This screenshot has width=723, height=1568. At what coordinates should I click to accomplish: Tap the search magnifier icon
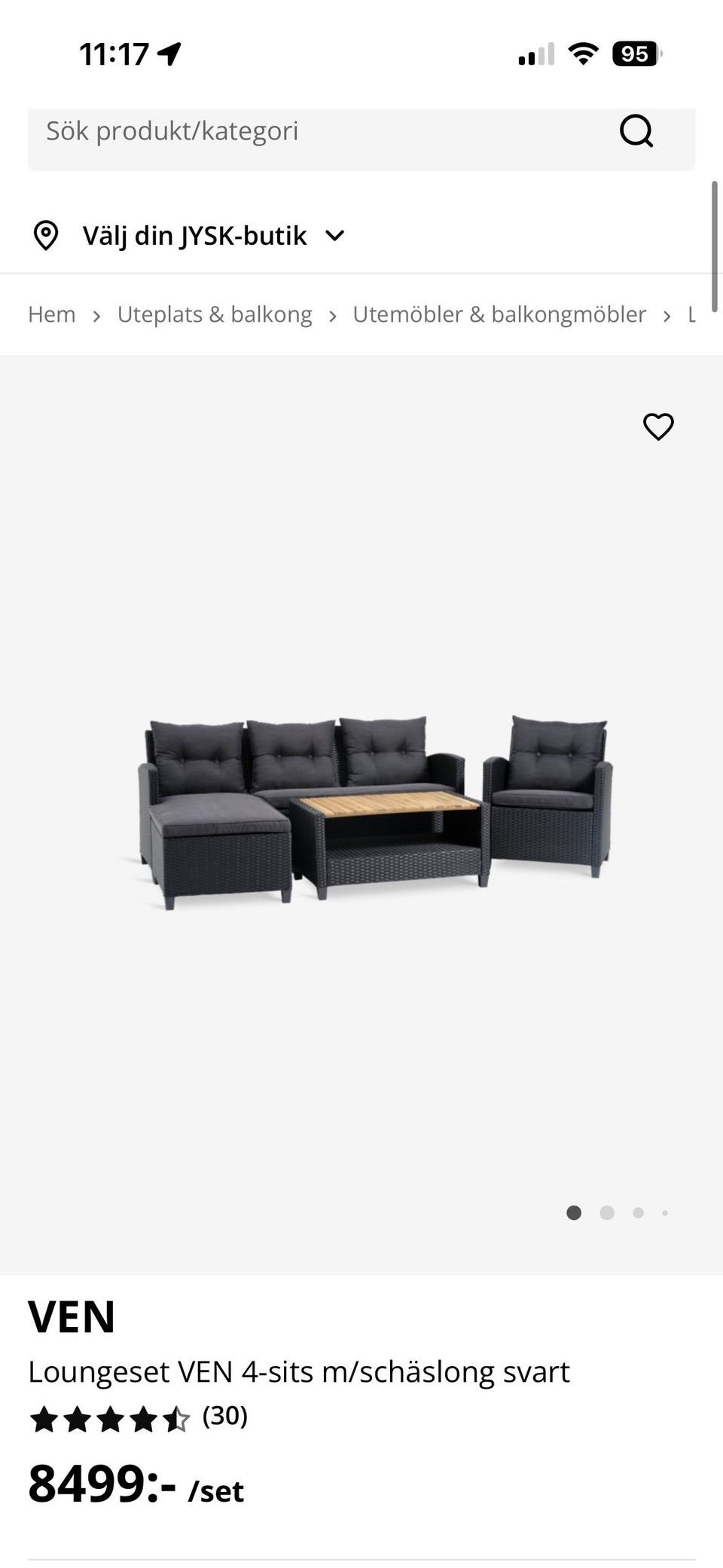point(636,131)
